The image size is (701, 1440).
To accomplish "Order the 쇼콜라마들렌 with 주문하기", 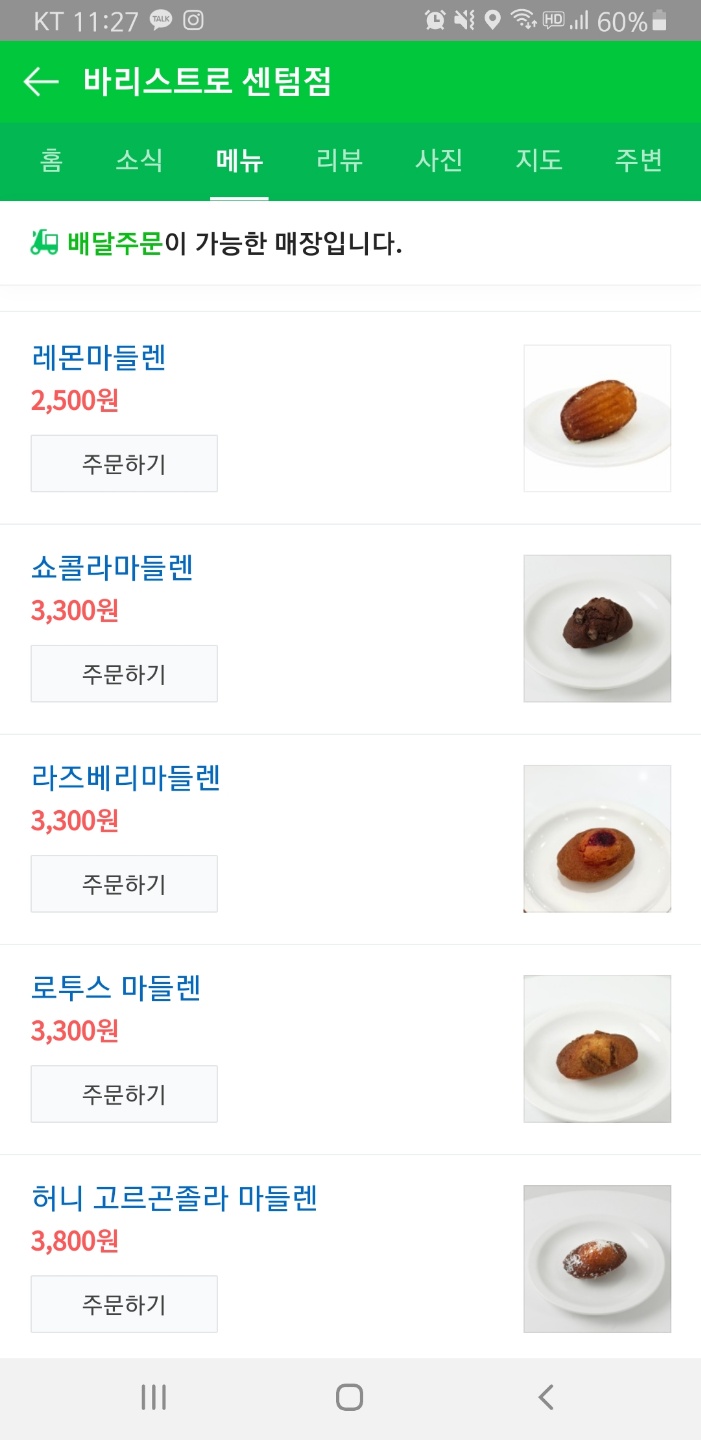I will [x=124, y=674].
